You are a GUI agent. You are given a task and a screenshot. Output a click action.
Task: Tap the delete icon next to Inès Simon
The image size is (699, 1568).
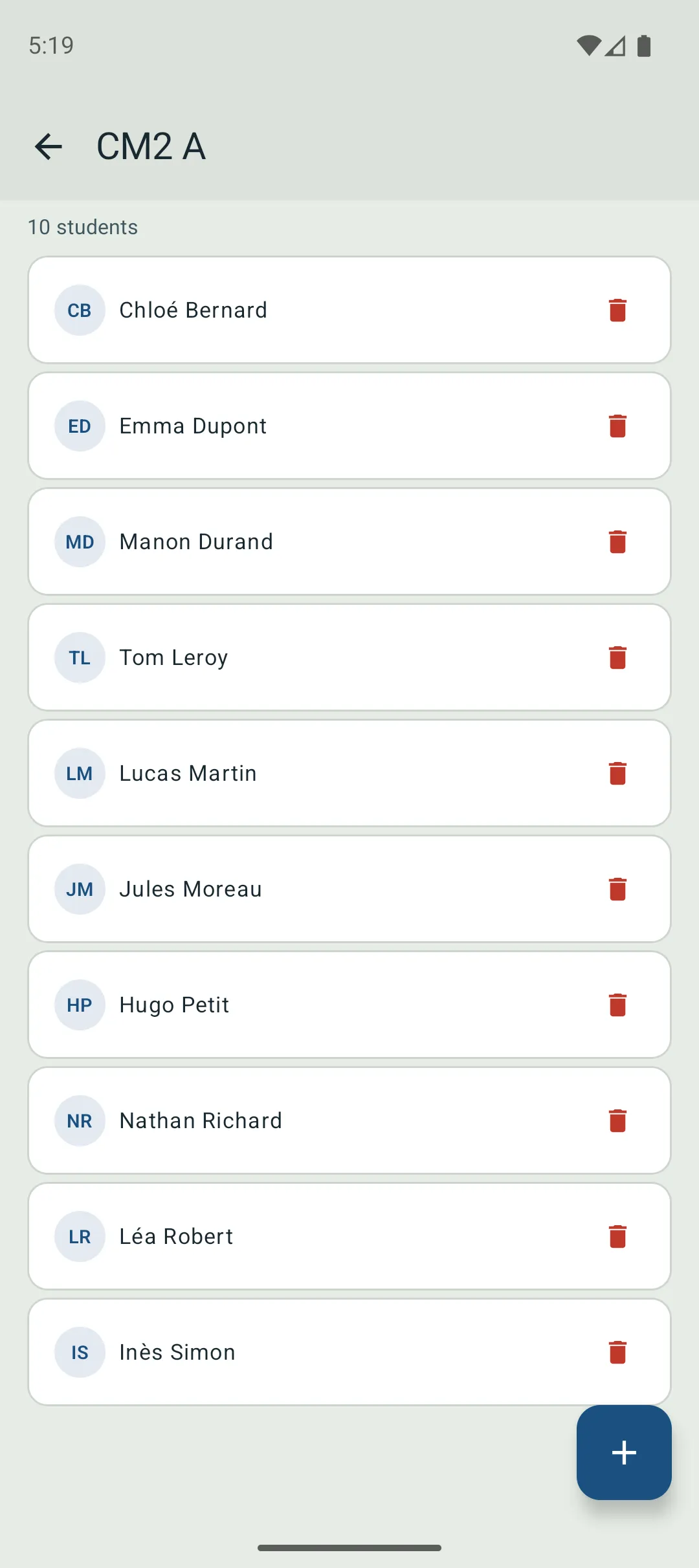(x=617, y=1352)
